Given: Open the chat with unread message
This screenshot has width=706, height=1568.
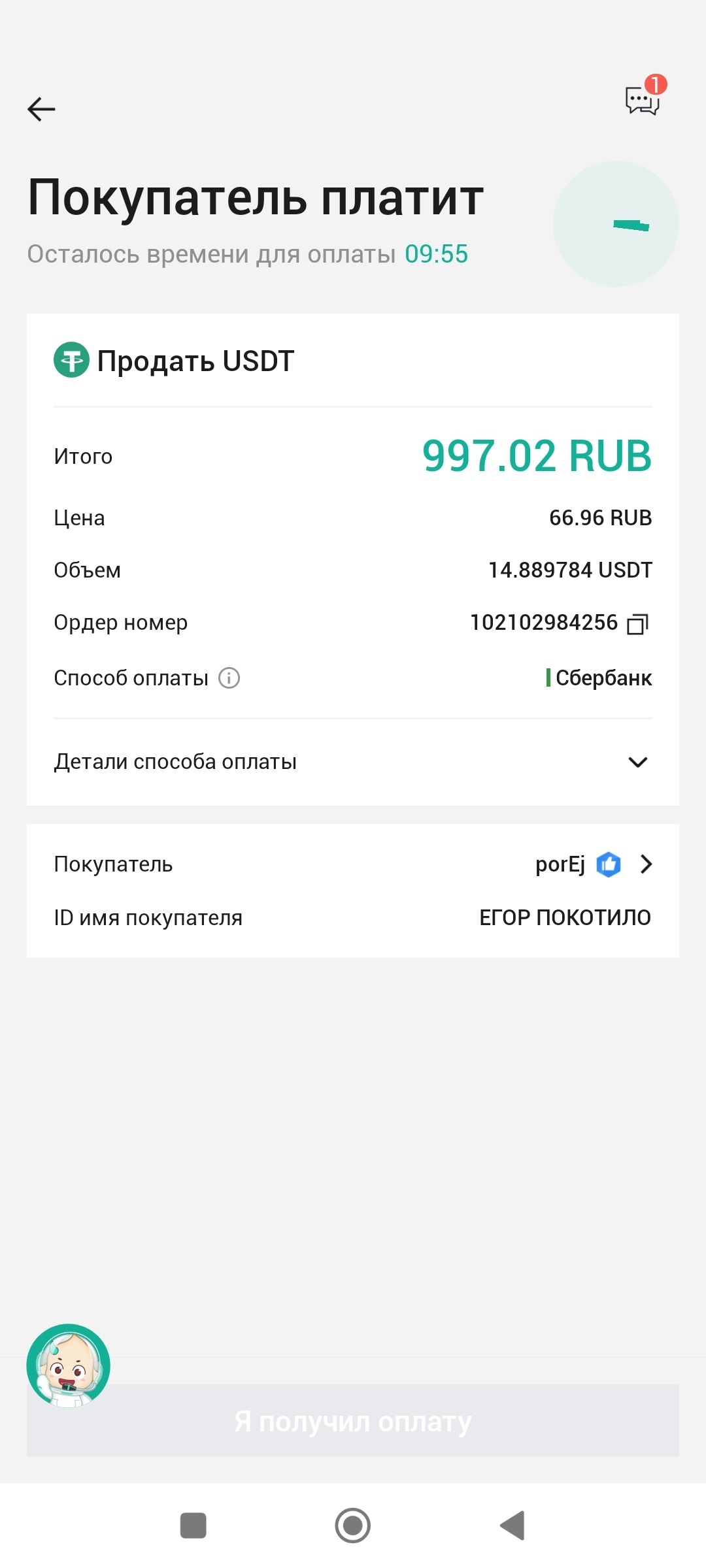Looking at the screenshot, I should point(643,100).
